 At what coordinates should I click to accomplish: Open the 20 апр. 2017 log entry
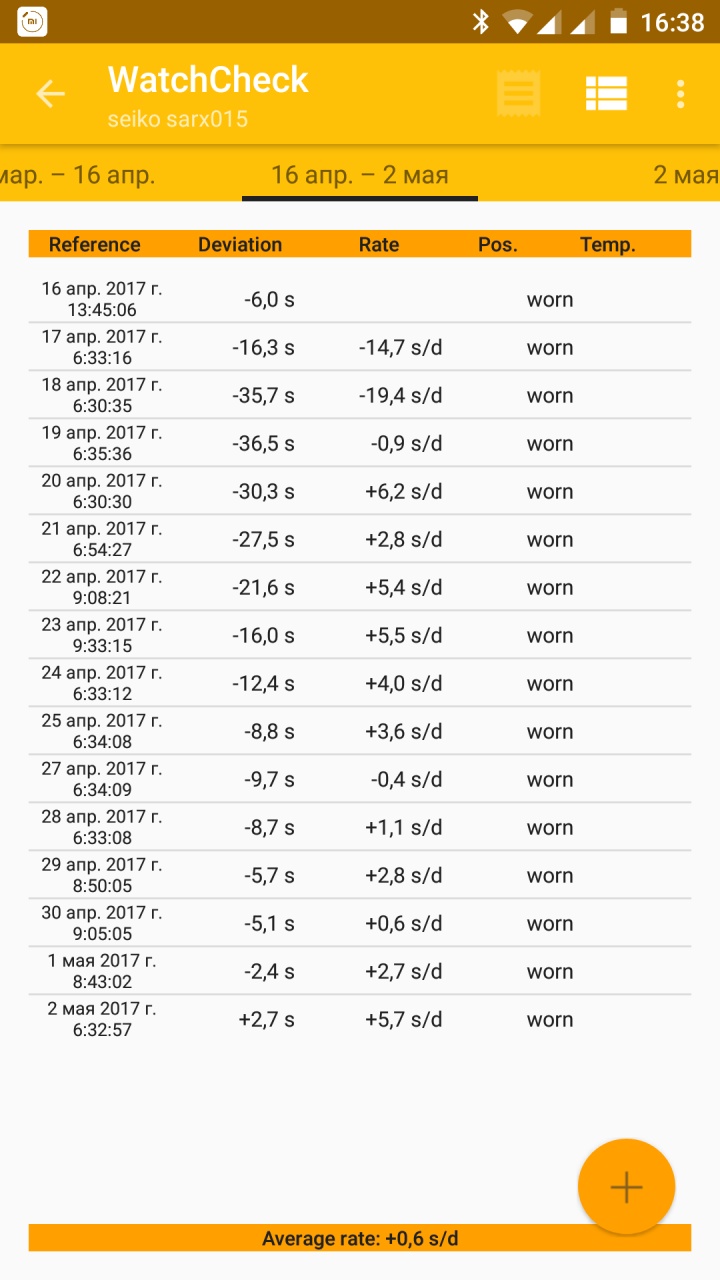click(x=360, y=491)
